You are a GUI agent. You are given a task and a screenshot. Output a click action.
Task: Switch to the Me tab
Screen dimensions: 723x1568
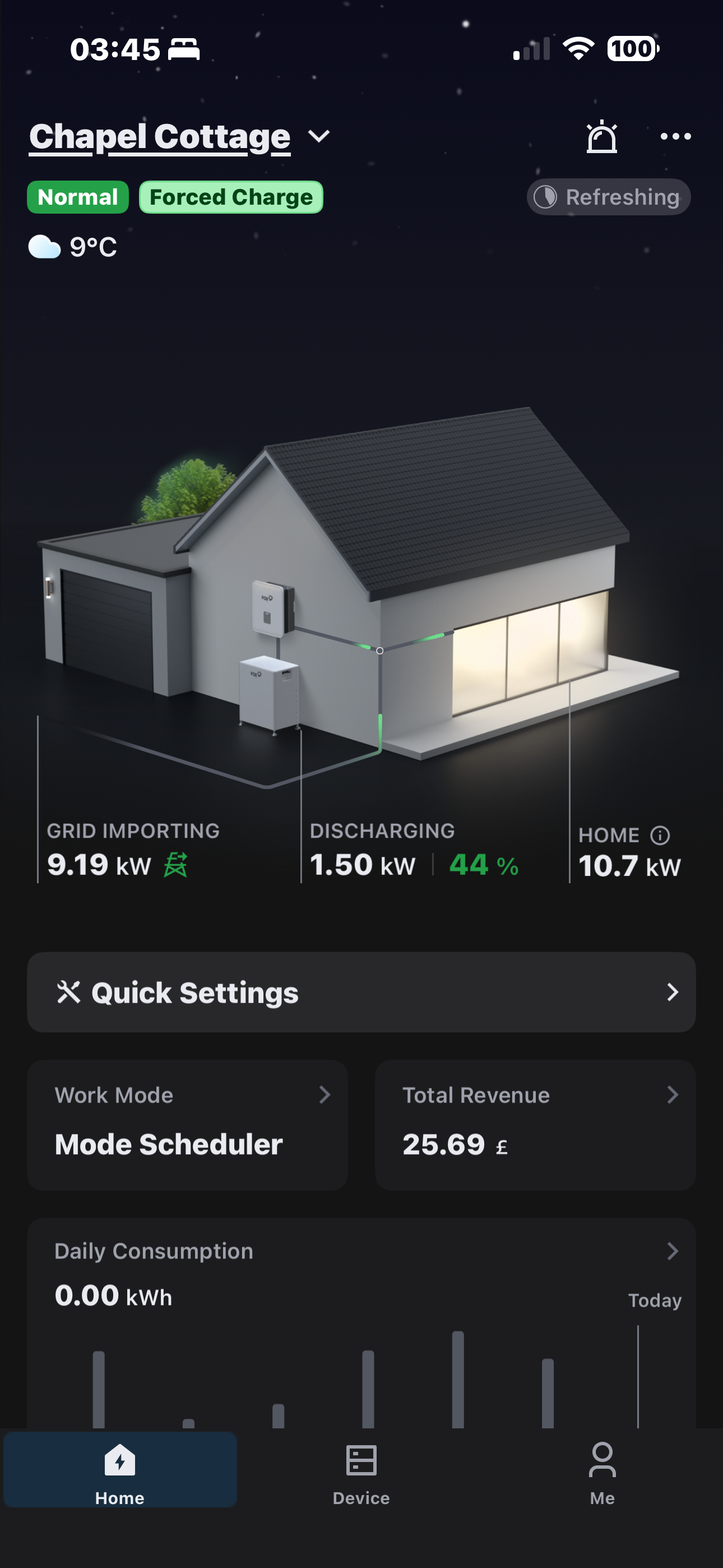tap(602, 1469)
